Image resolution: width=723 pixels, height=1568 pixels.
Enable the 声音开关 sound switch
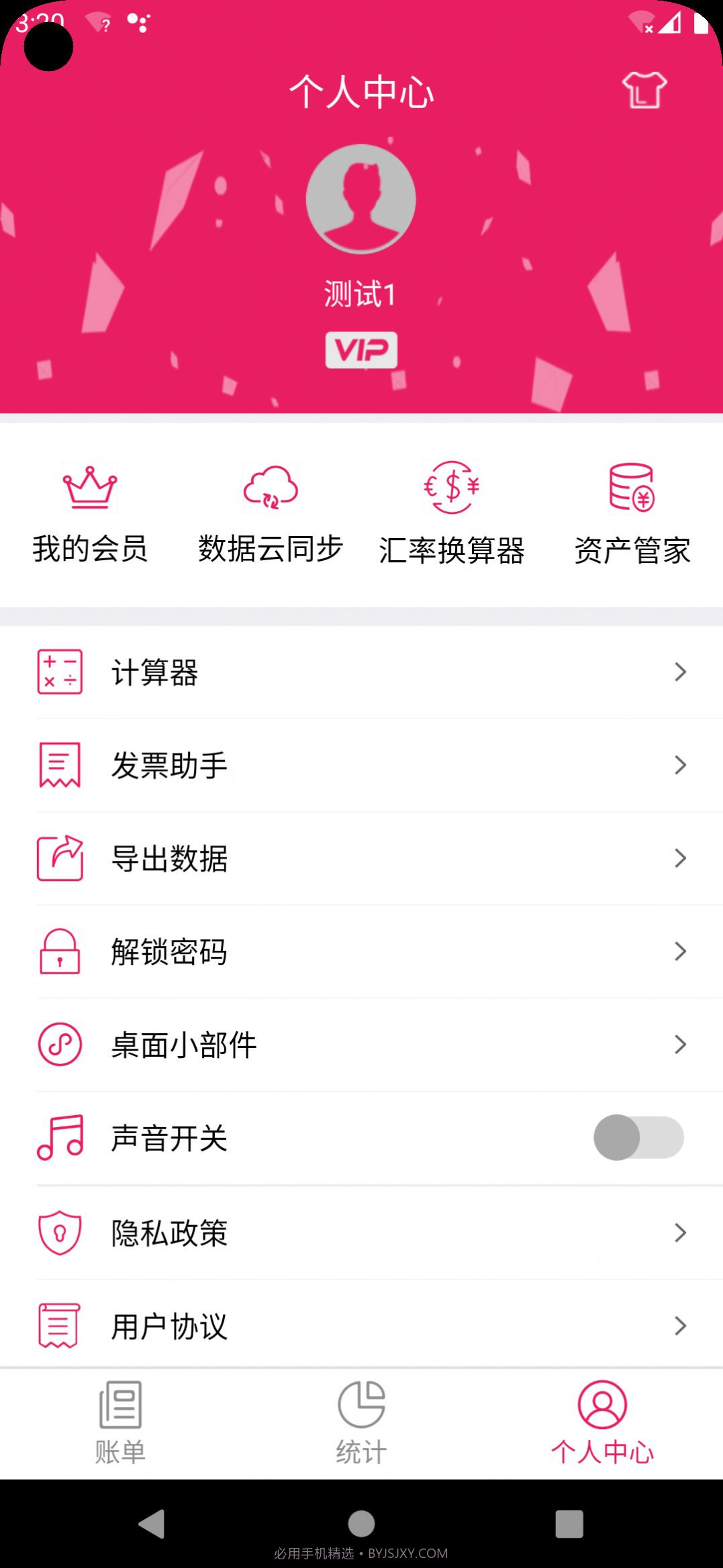tap(636, 1137)
